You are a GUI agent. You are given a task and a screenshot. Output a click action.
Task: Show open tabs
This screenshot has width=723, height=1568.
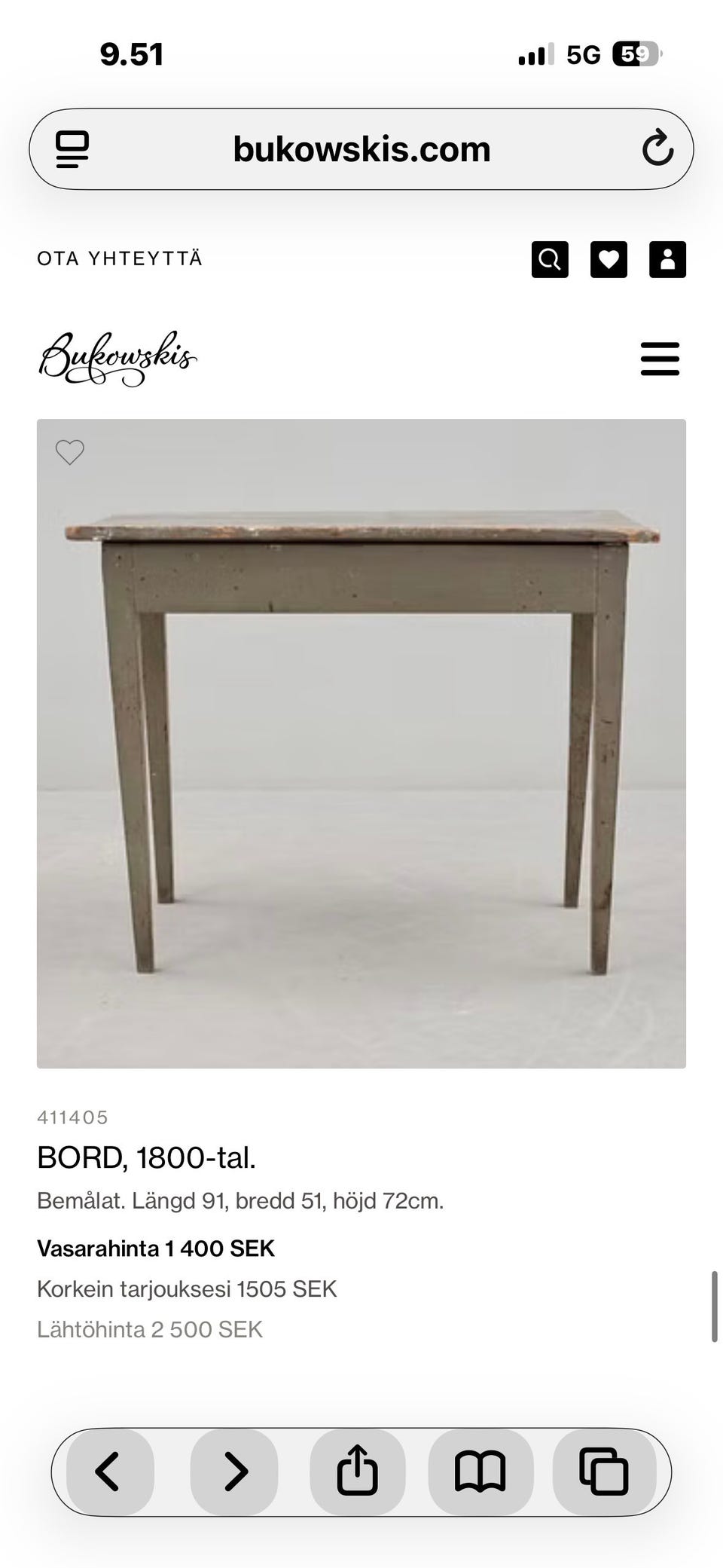click(604, 1472)
